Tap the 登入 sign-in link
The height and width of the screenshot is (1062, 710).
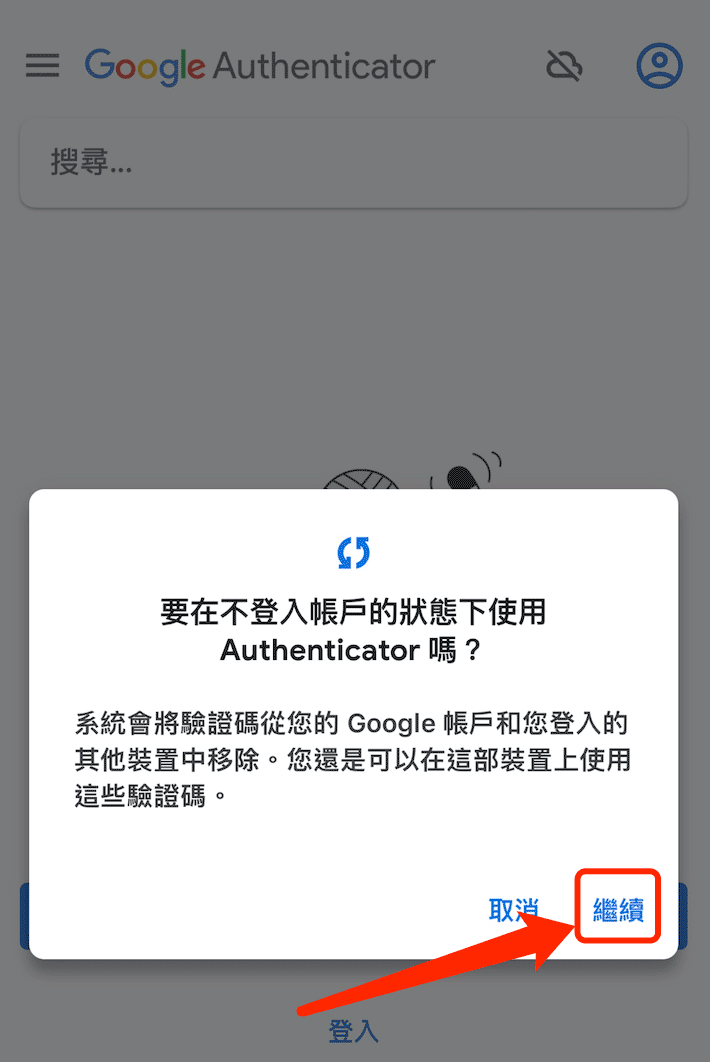coord(354,1030)
